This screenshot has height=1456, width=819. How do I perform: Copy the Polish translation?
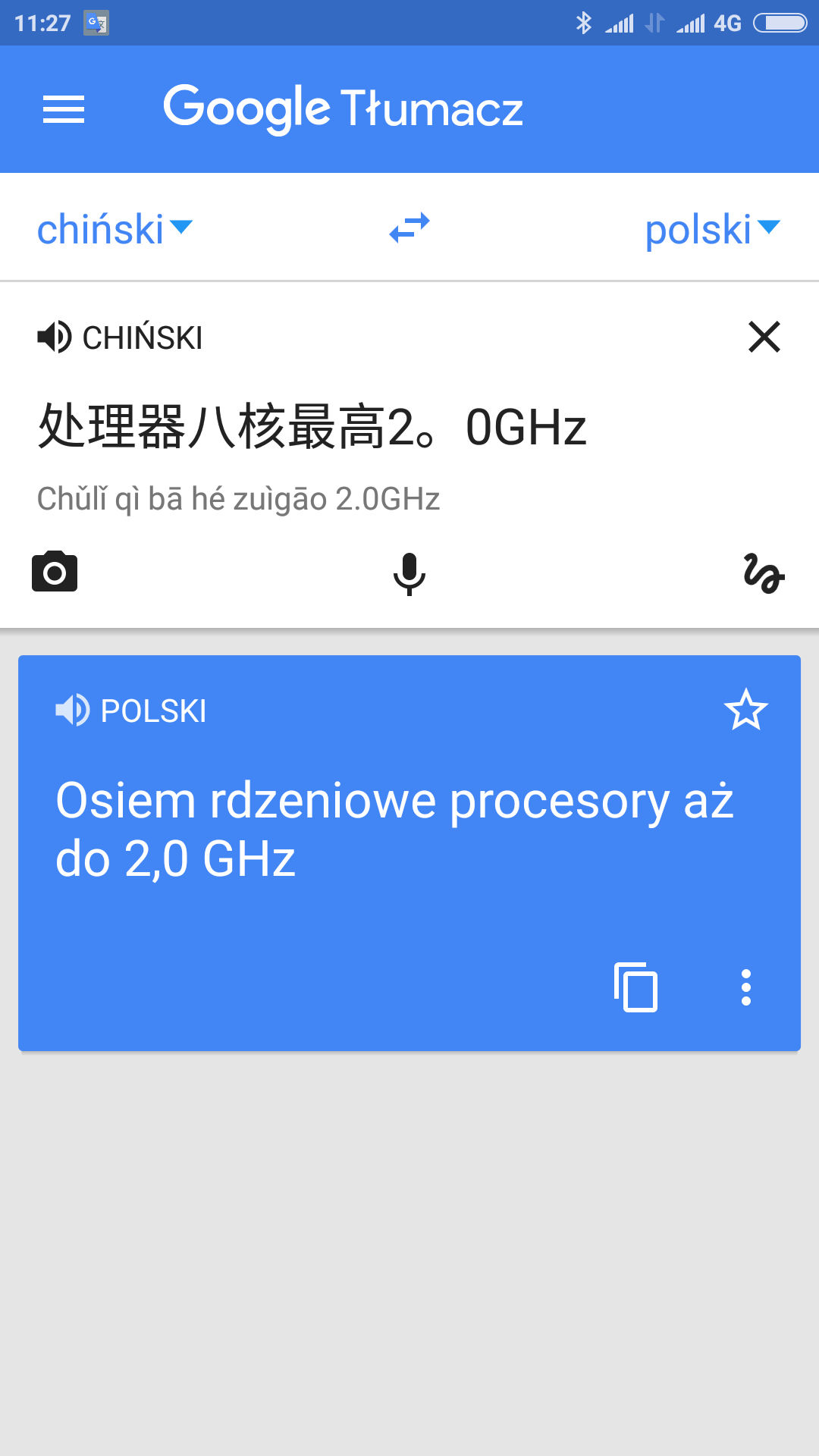[x=635, y=987]
